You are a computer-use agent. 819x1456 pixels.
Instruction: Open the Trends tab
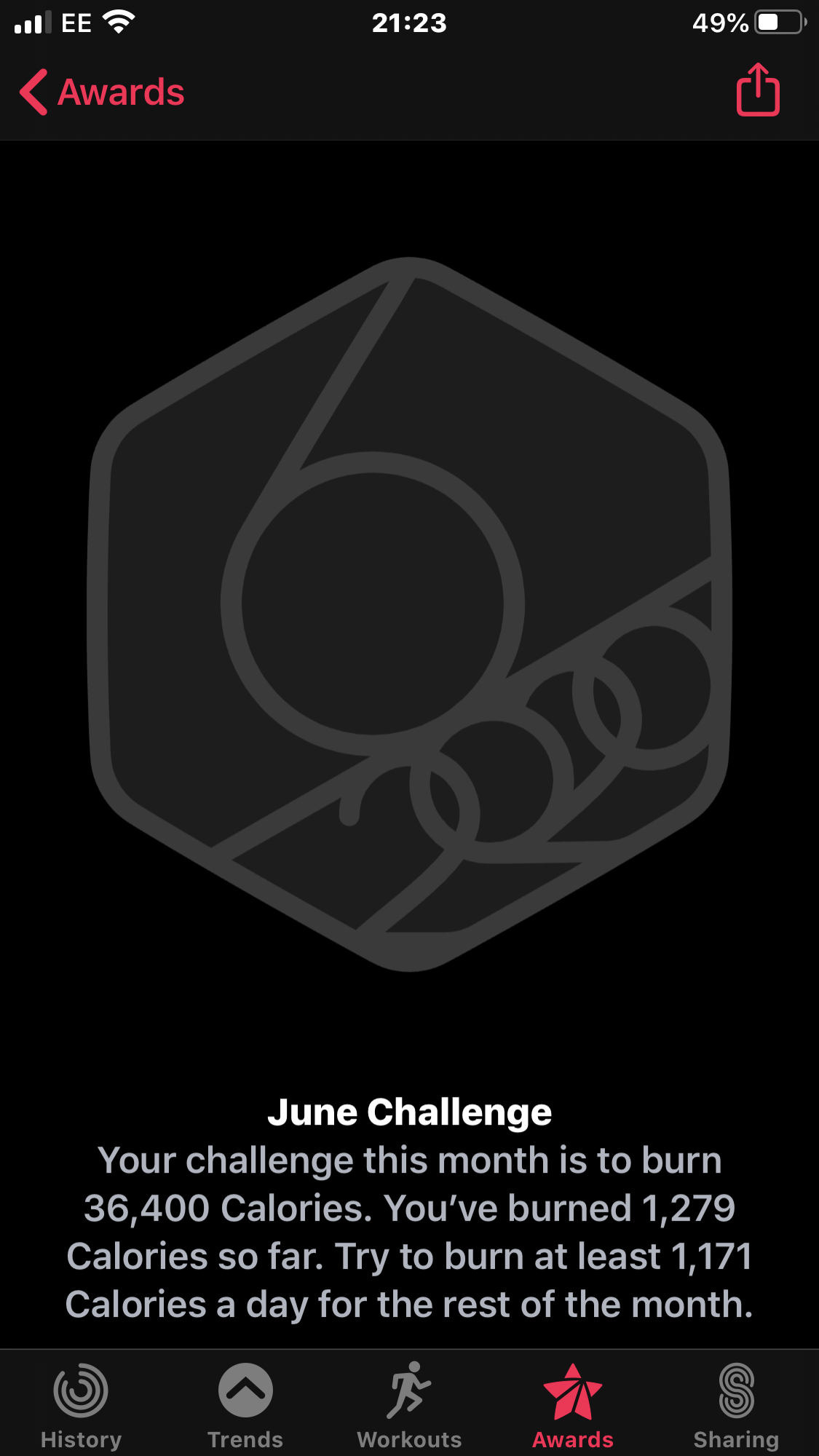click(x=245, y=1406)
